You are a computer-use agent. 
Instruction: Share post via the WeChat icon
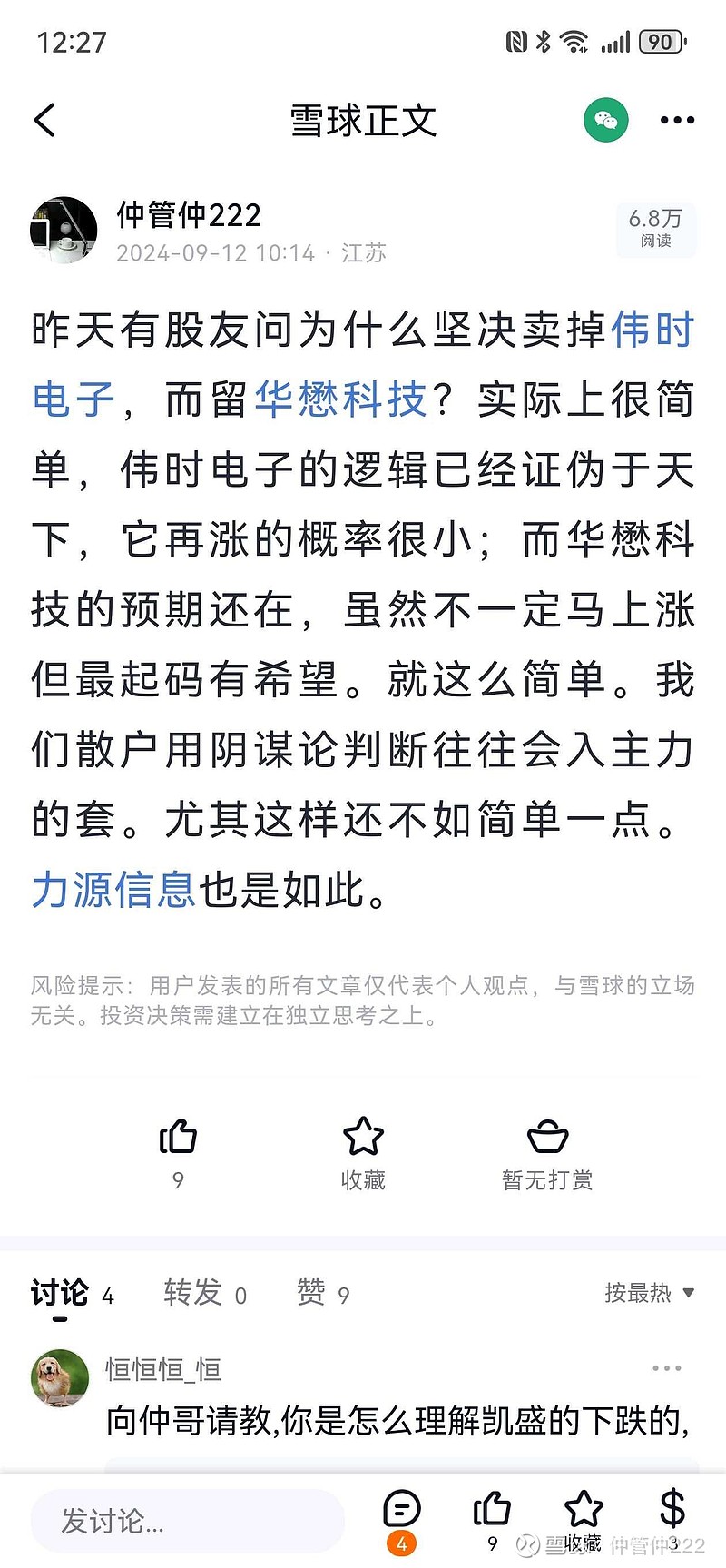pos(605,120)
